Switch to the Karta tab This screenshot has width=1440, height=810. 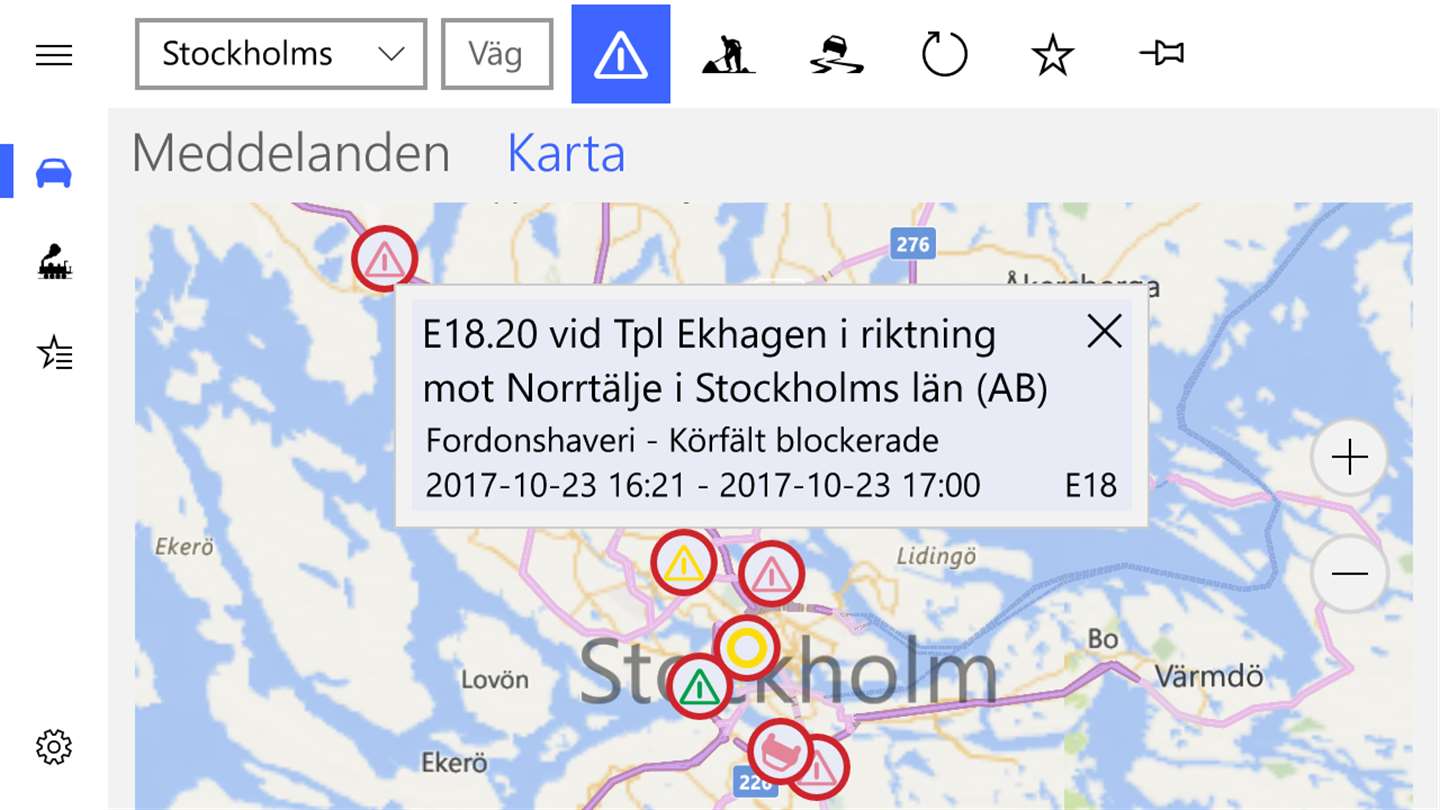tap(566, 153)
